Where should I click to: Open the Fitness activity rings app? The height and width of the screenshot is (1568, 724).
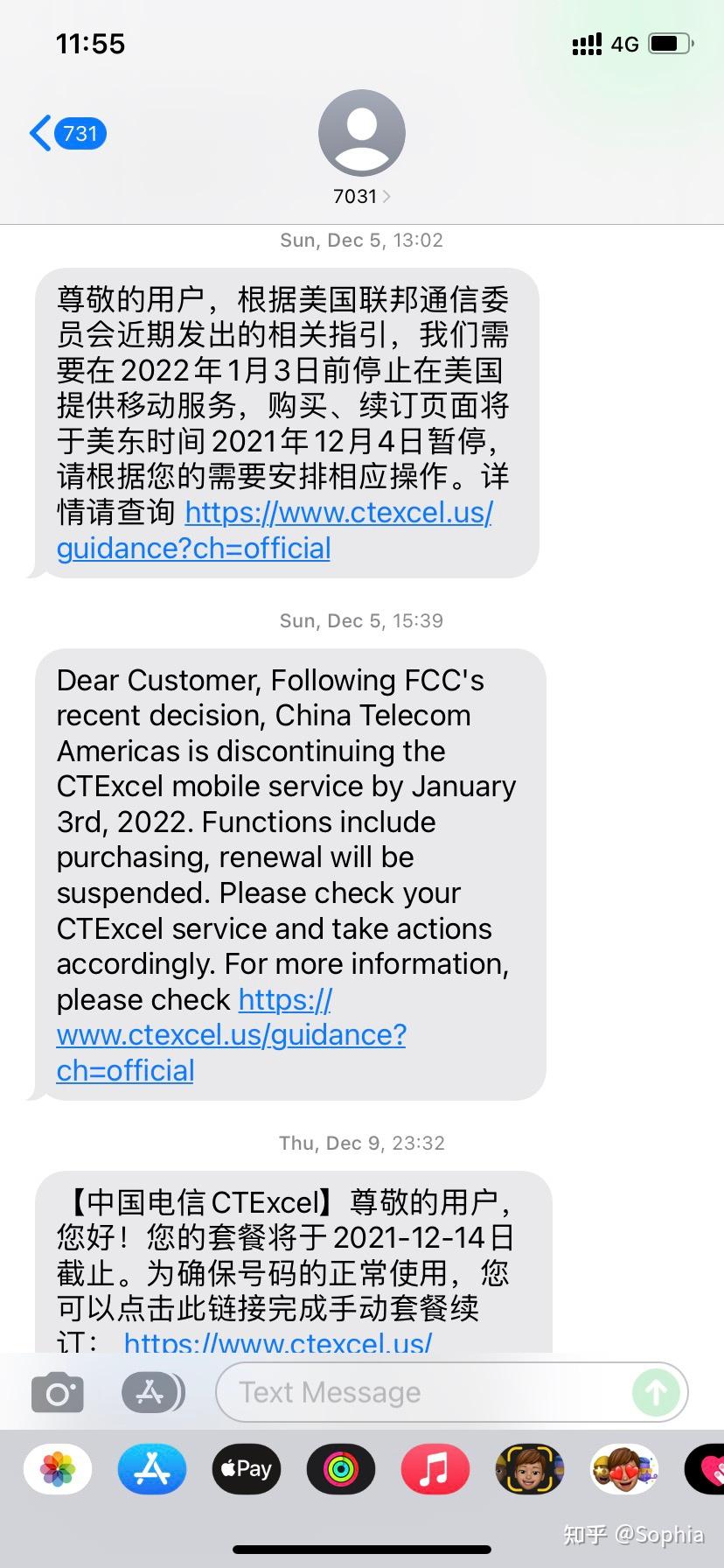click(340, 1469)
